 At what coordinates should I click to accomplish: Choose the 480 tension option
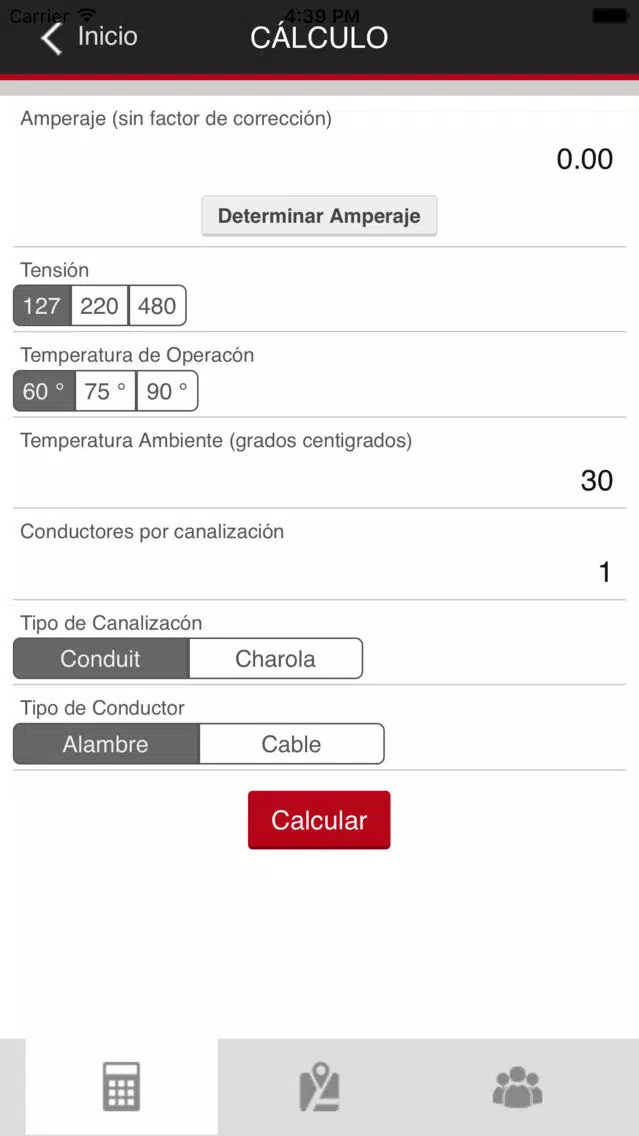coord(157,306)
